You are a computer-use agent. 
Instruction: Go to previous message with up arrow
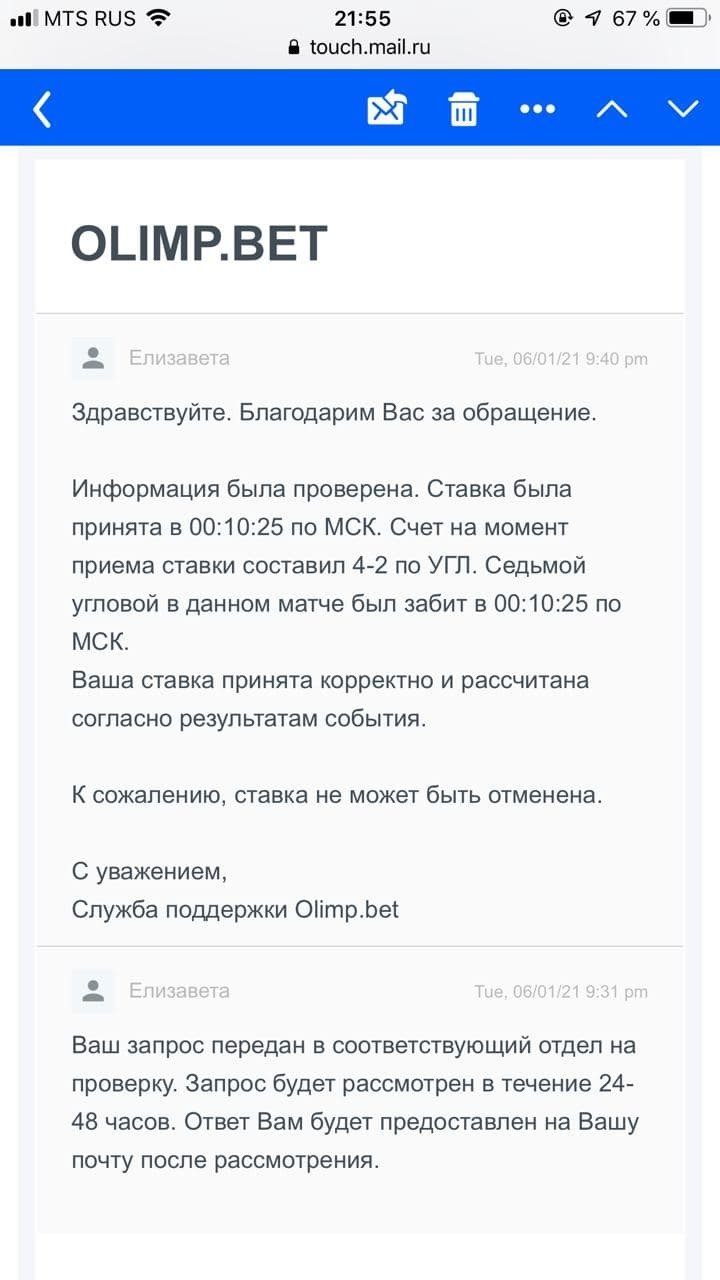pos(611,109)
